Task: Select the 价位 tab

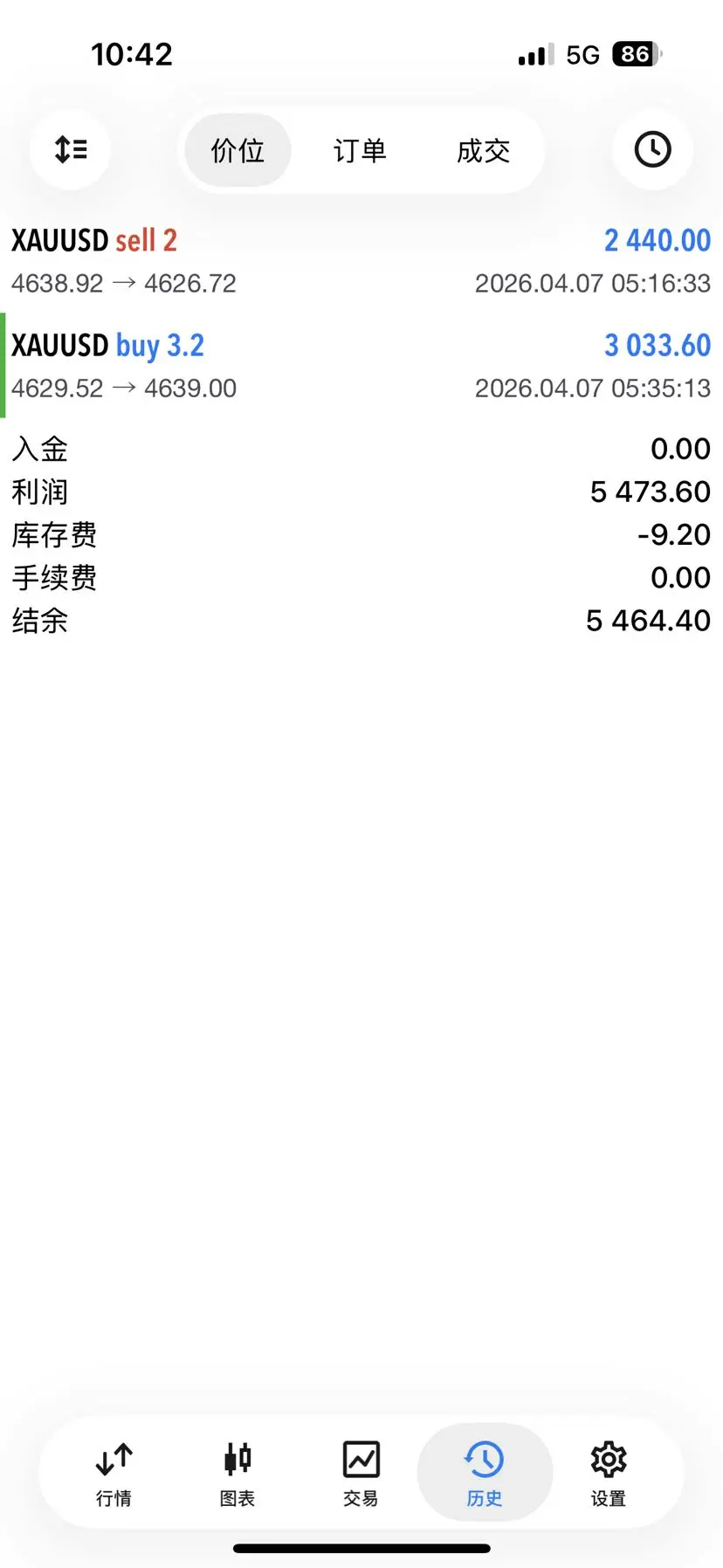Action: pos(237,150)
